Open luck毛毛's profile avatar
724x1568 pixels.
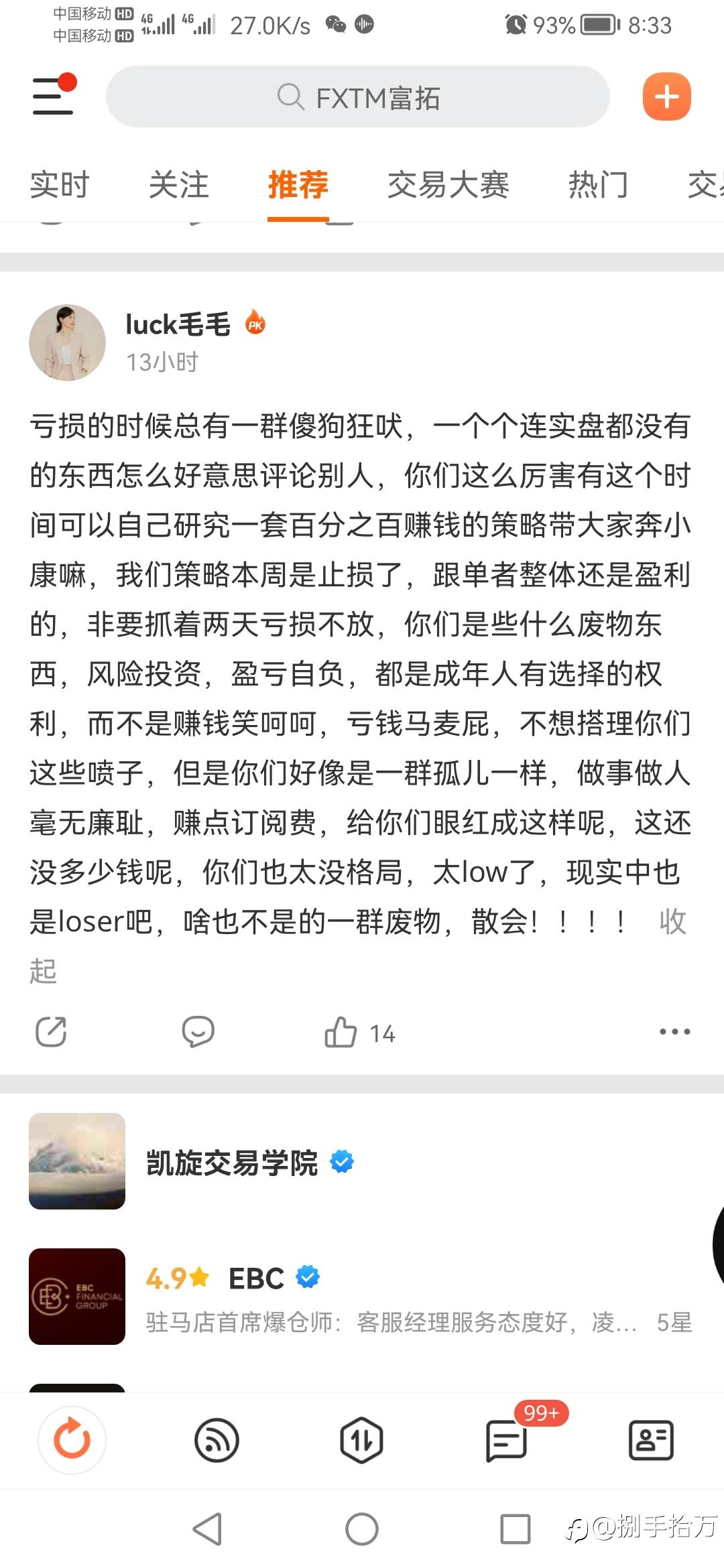pyautogui.click(x=67, y=342)
